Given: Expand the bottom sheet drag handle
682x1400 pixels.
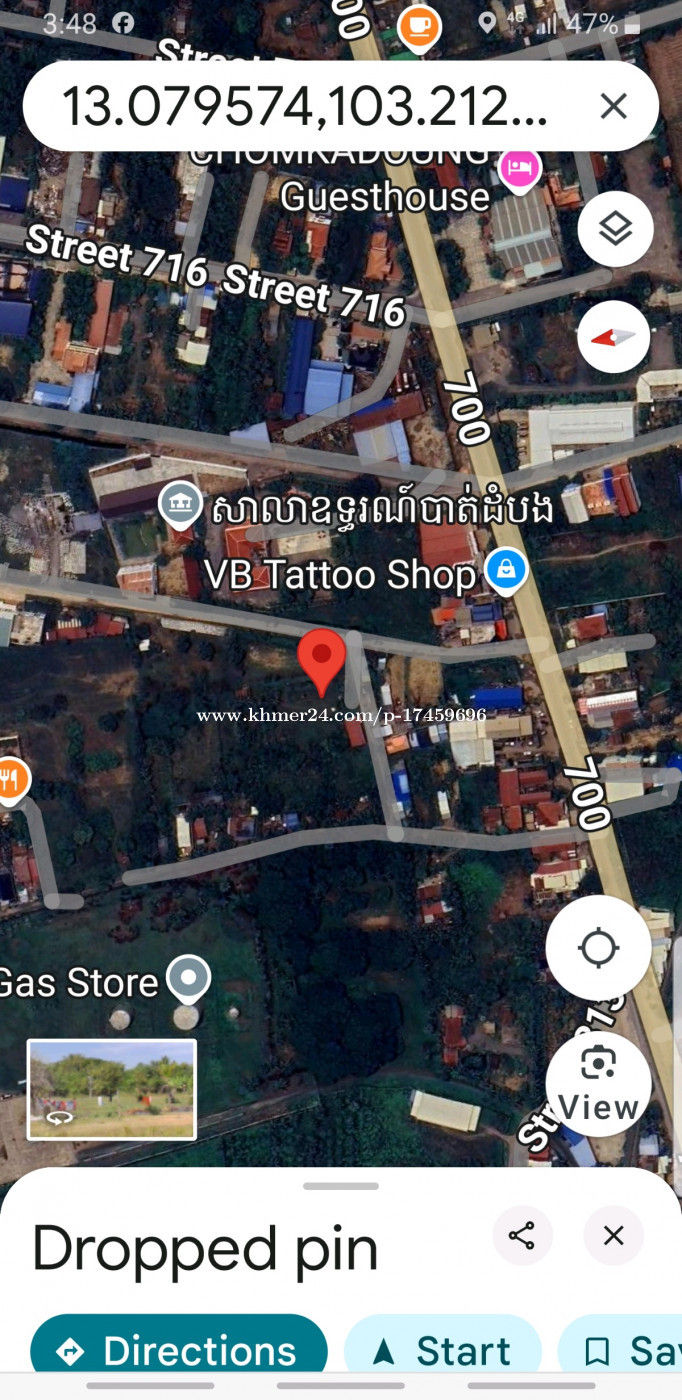Looking at the screenshot, I should 341,1186.
